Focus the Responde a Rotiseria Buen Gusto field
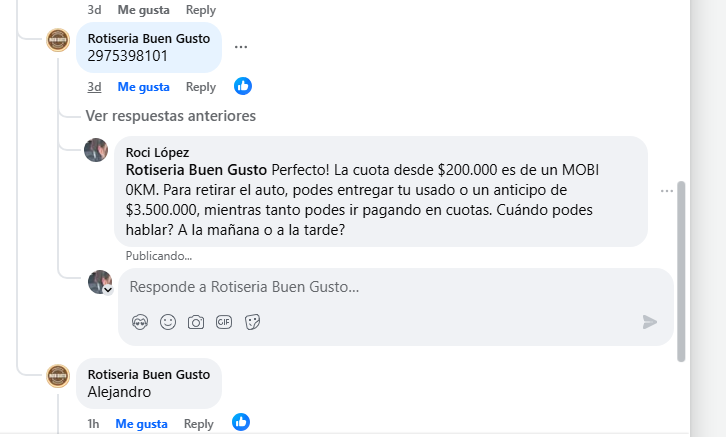 pos(380,287)
